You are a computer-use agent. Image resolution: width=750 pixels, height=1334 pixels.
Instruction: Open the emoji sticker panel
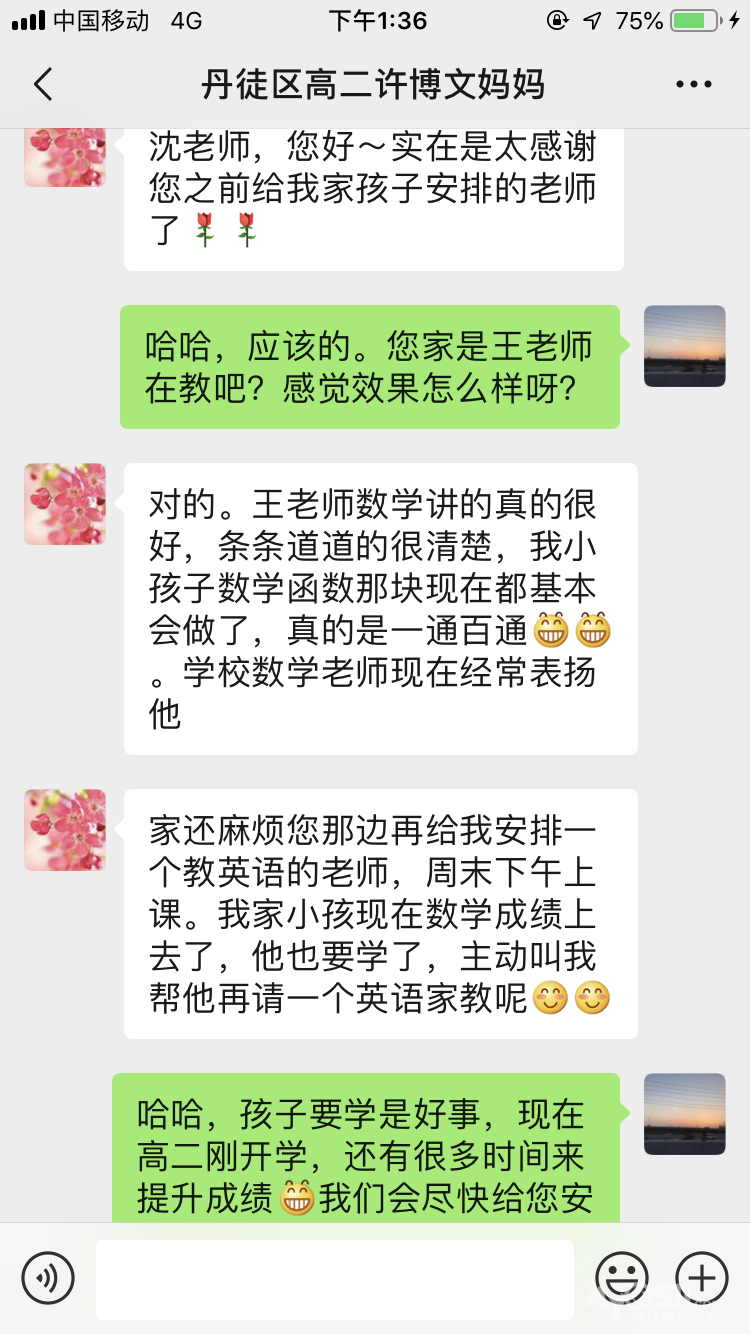[x=621, y=1278]
